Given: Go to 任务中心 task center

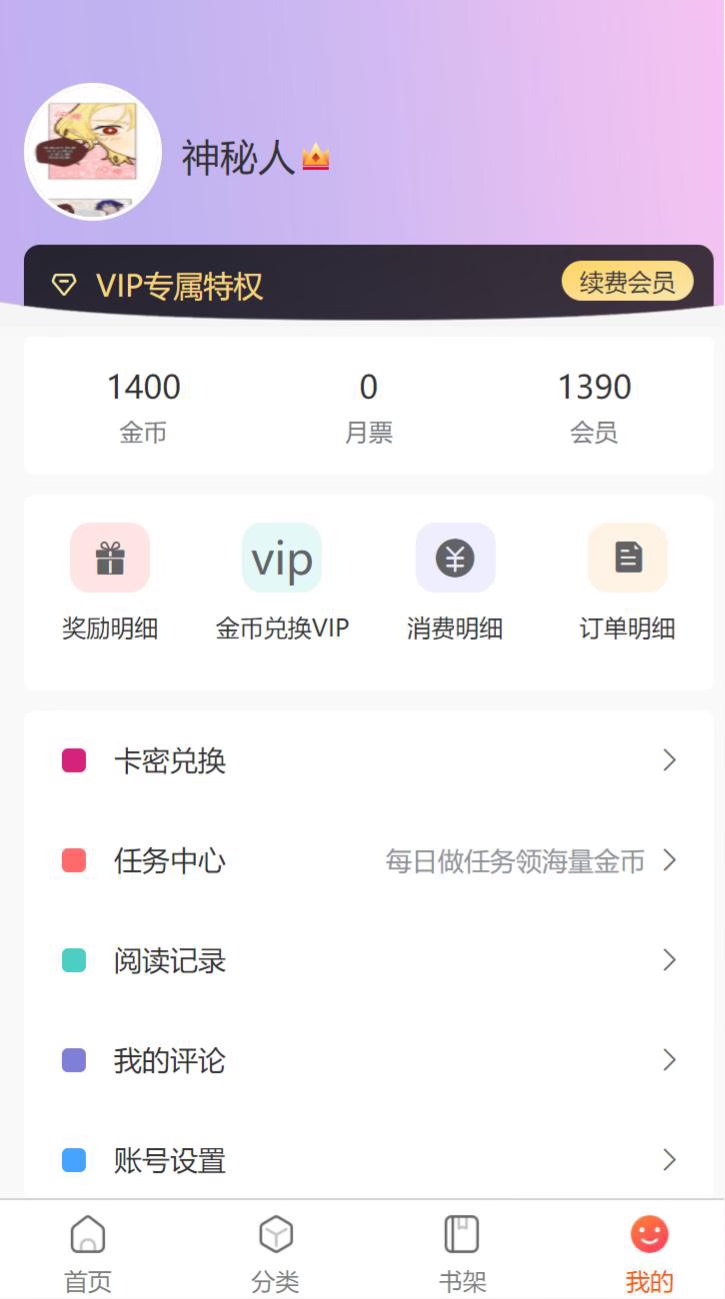Looking at the screenshot, I should [x=368, y=861].
